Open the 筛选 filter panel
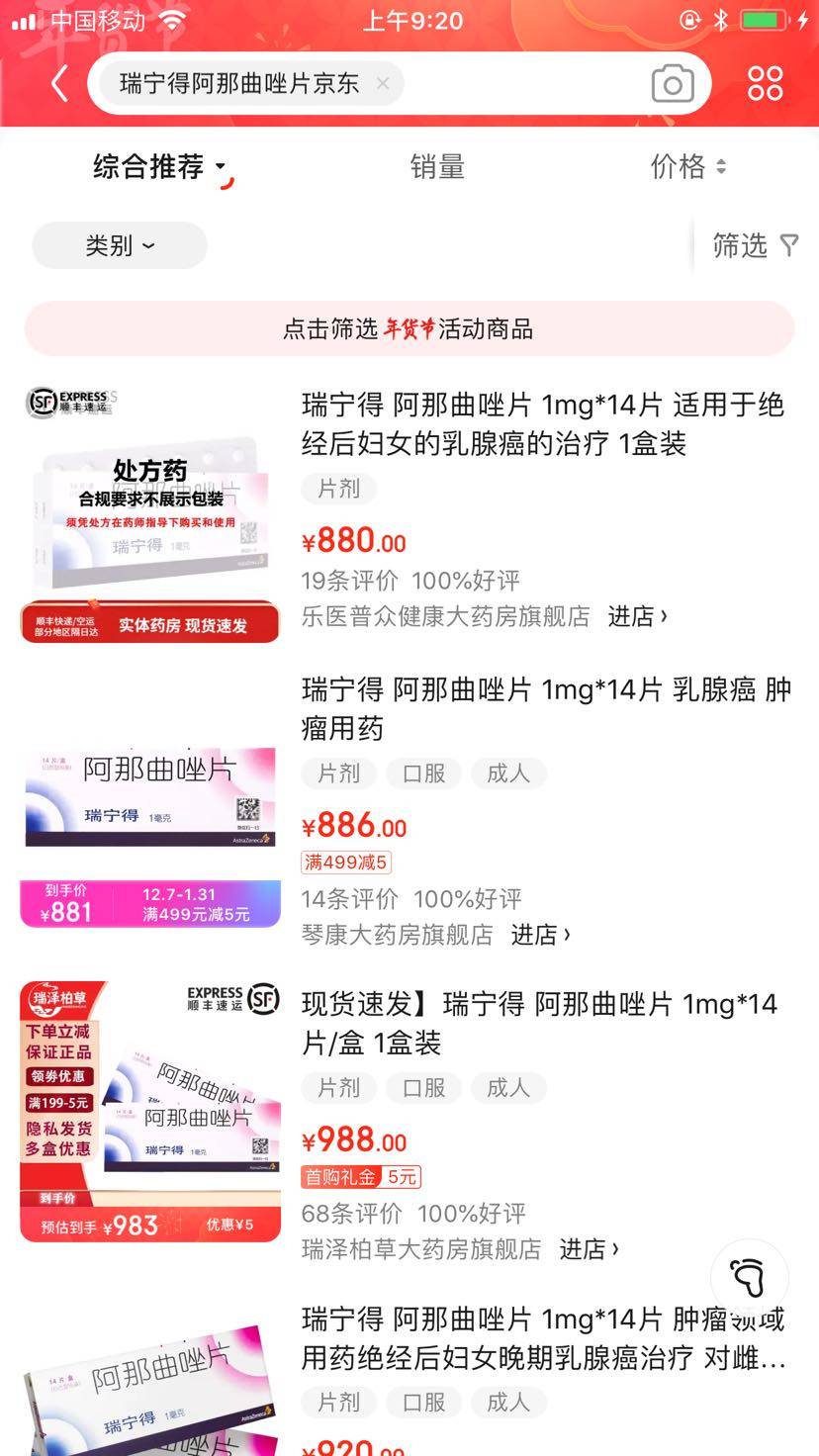 tap(756, 245)
